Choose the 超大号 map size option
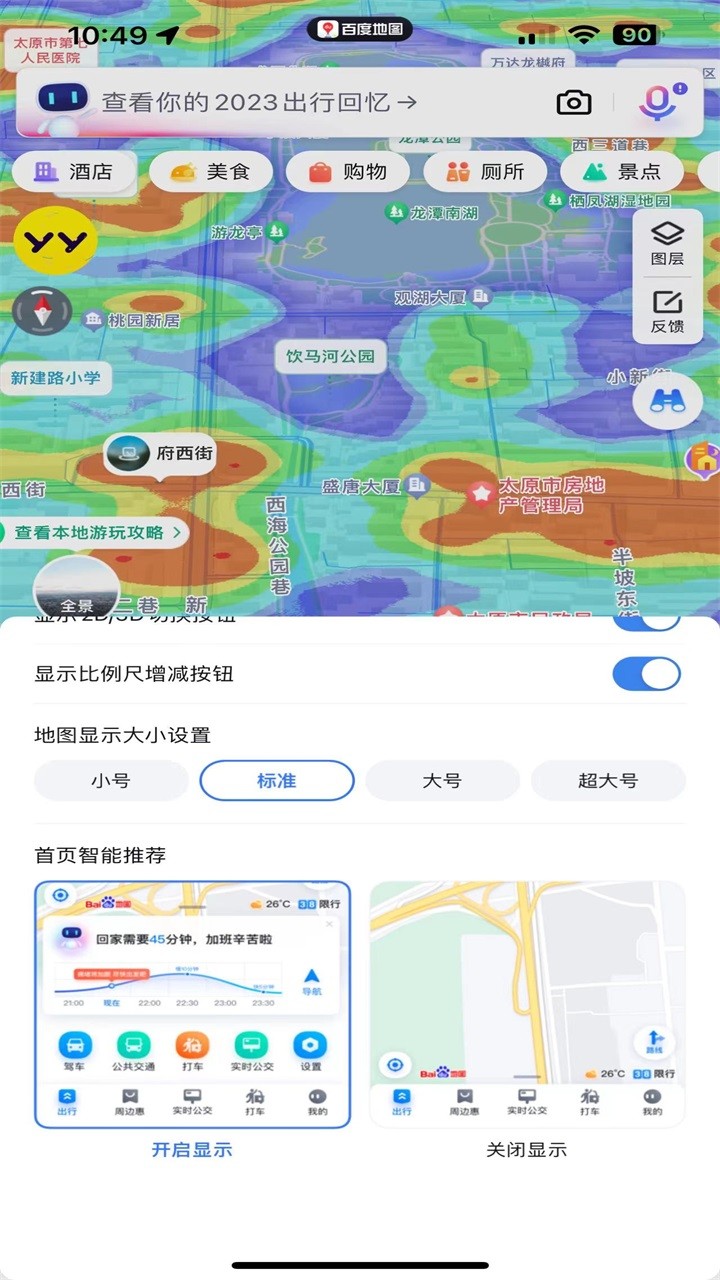Screen dimensions: 720x1280 (x=607, y=781)
